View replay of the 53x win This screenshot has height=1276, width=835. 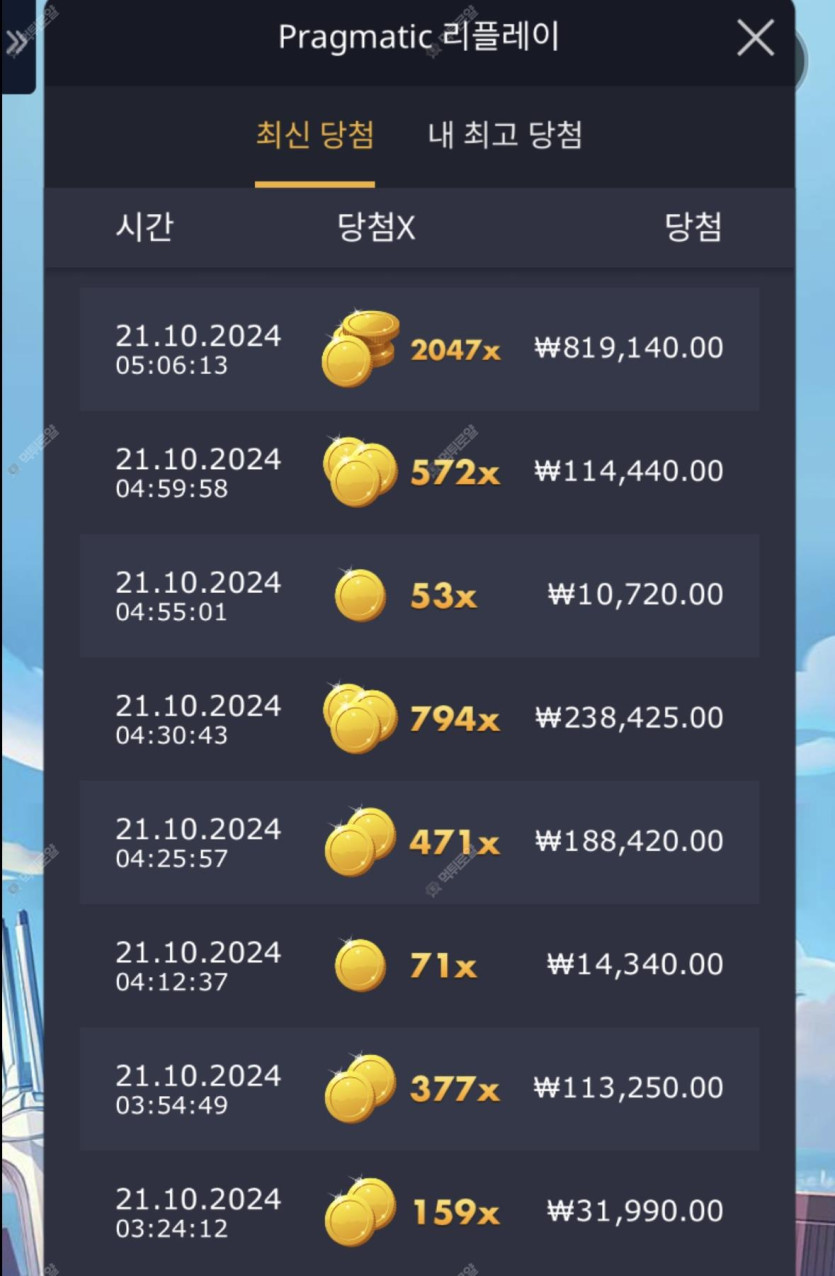(419, 595)
